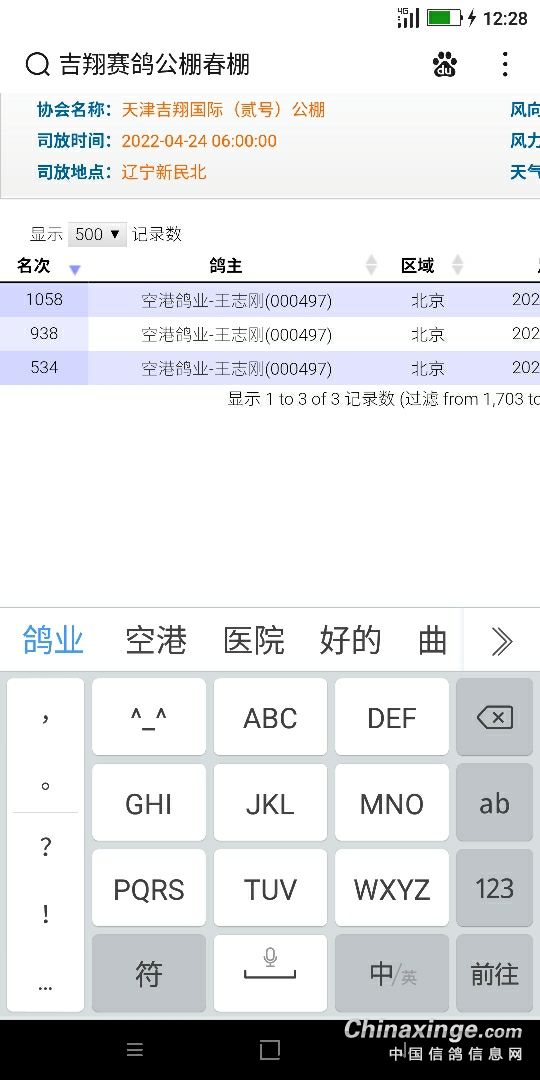Switch keyboard to 123 number mode
540x1080 pixels.
click(x=495, y=889)
